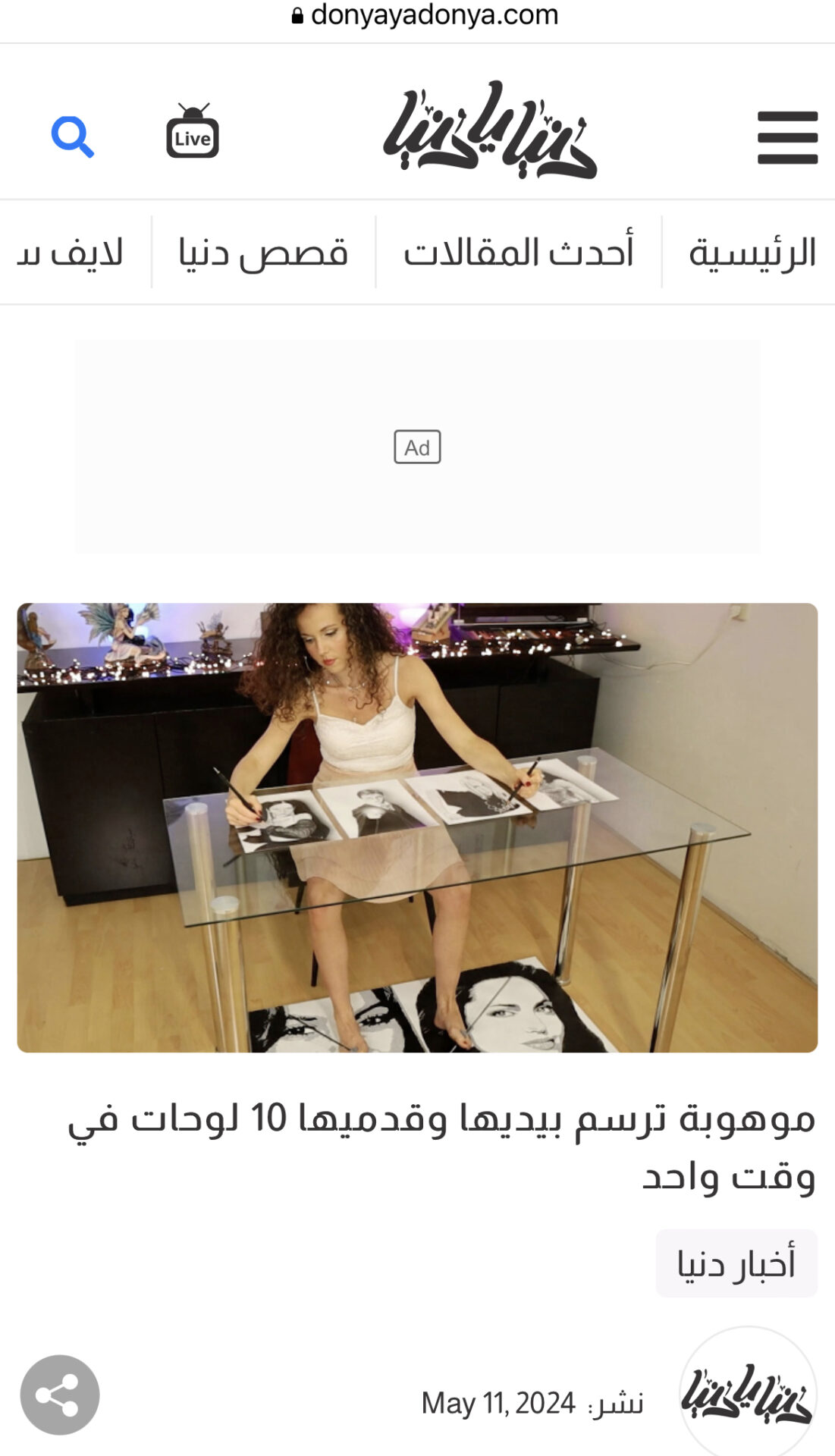Select the لايف tab

tap(70, 253)
